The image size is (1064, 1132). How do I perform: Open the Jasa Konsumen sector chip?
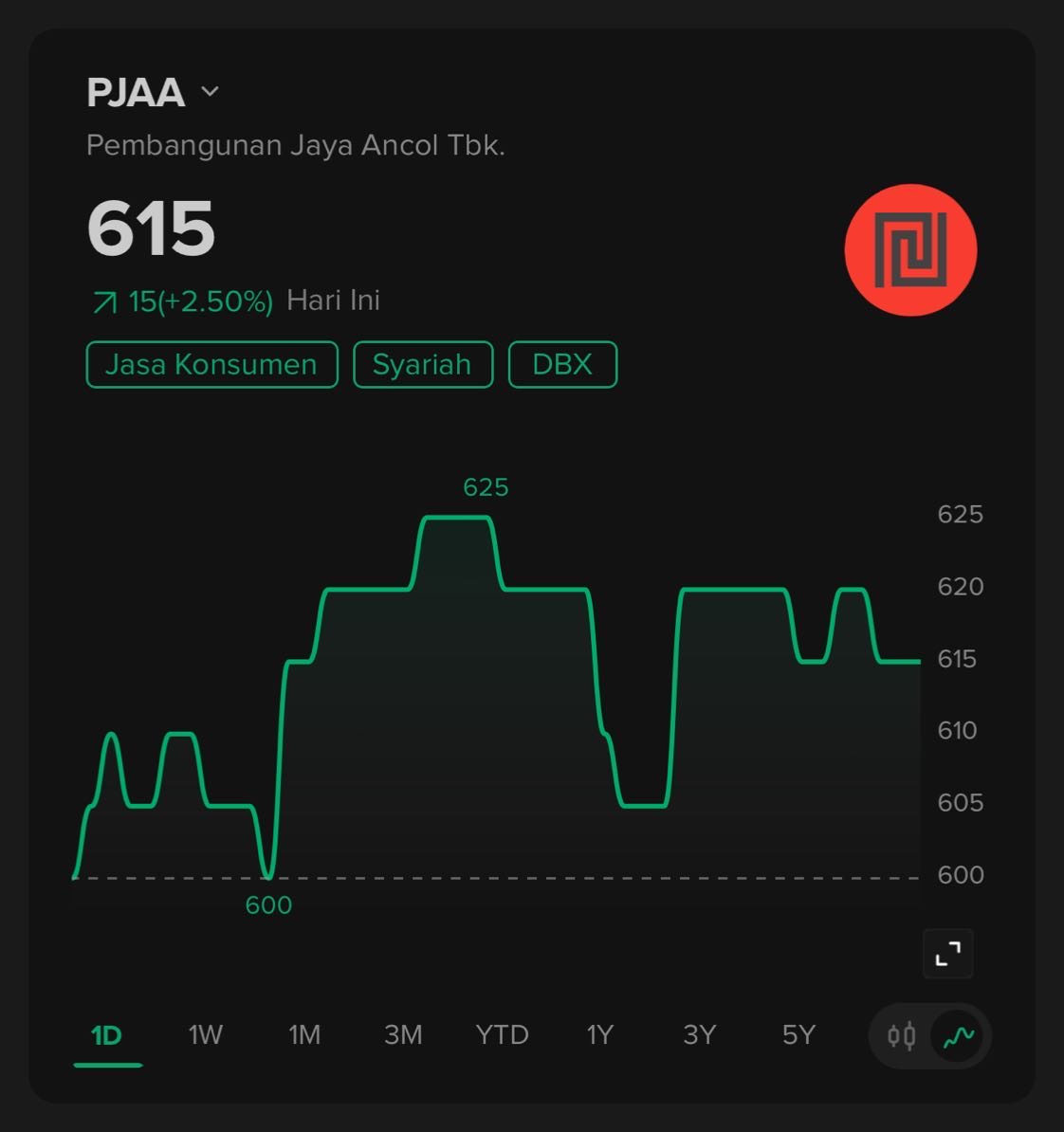pos(211,365)
